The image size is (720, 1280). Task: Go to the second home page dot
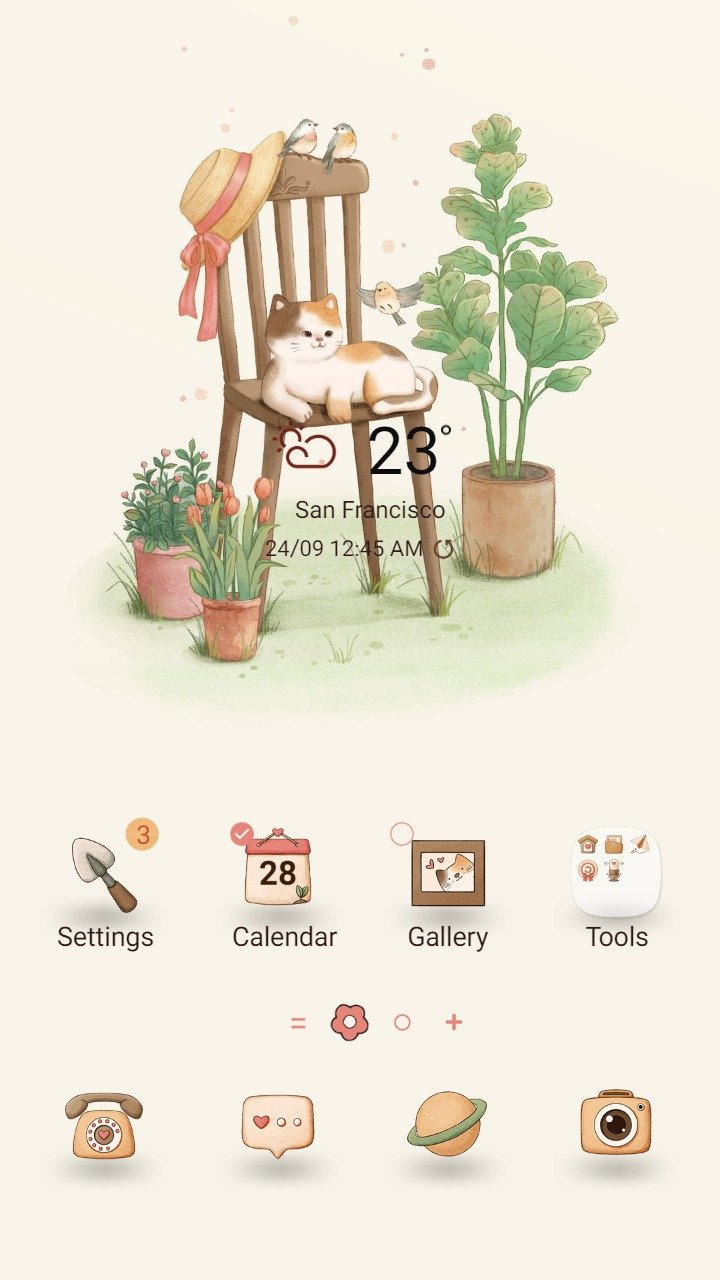coord(402,1022)
